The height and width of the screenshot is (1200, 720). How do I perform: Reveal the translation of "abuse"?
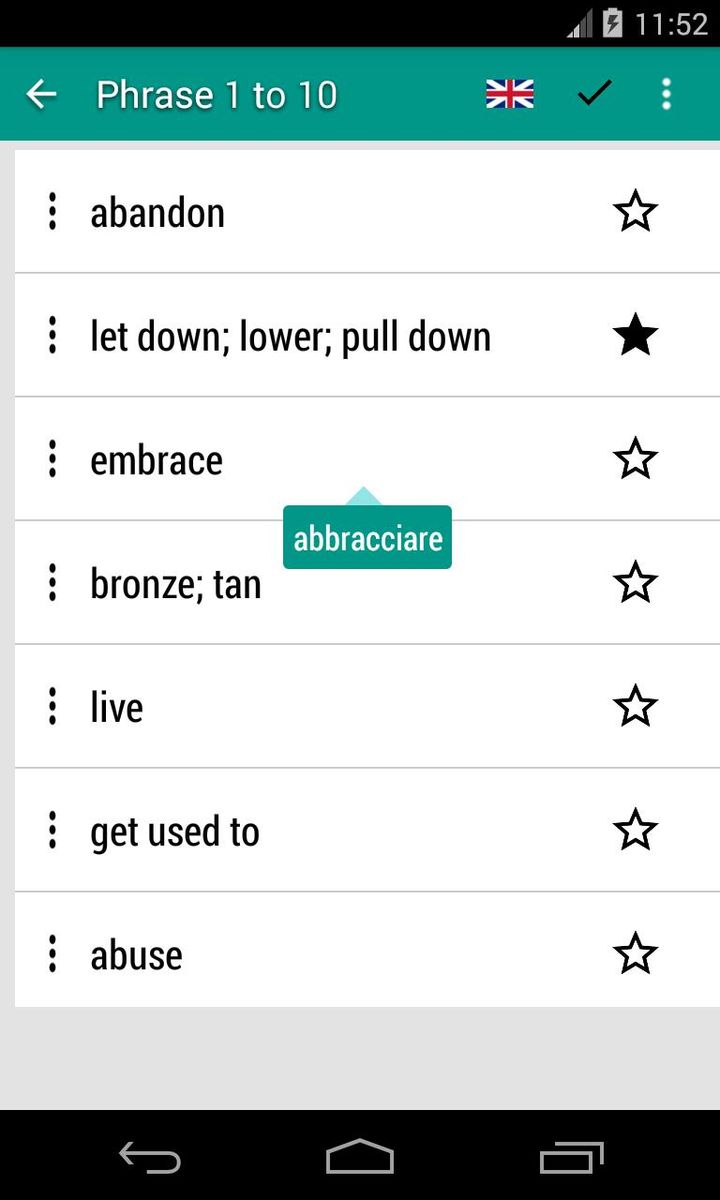[x=137, y=956]
